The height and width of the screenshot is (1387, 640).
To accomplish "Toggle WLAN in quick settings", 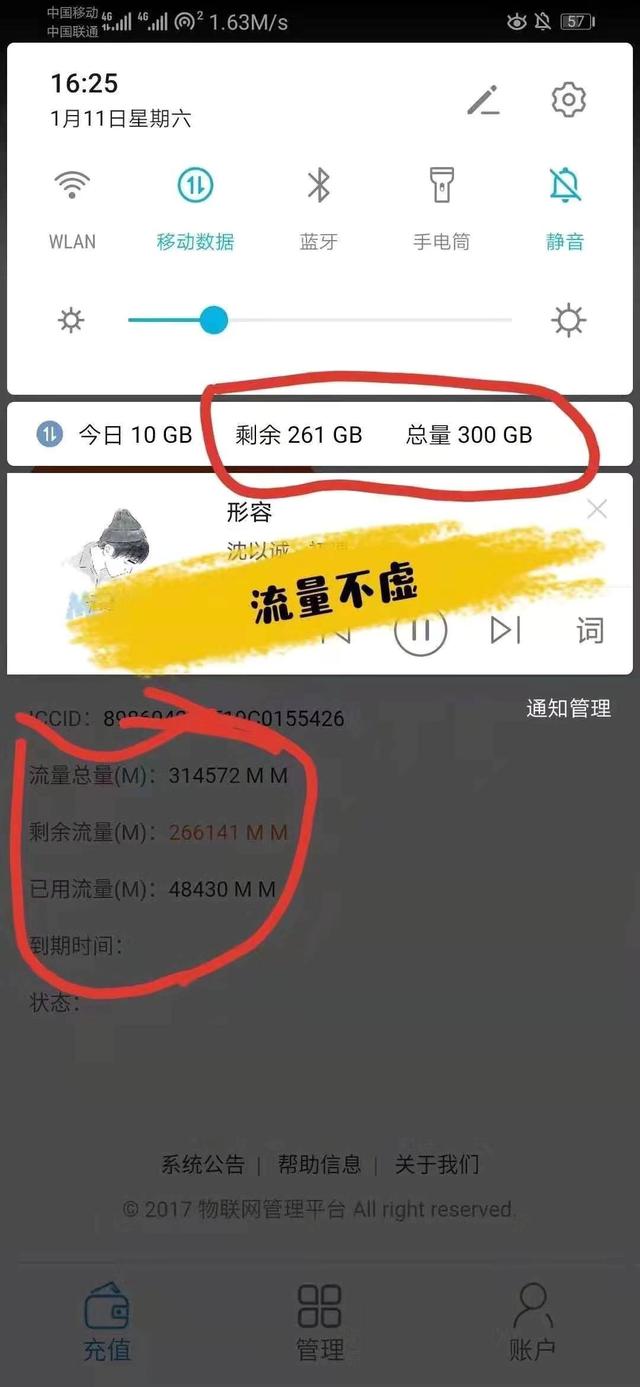I will 72,187.
